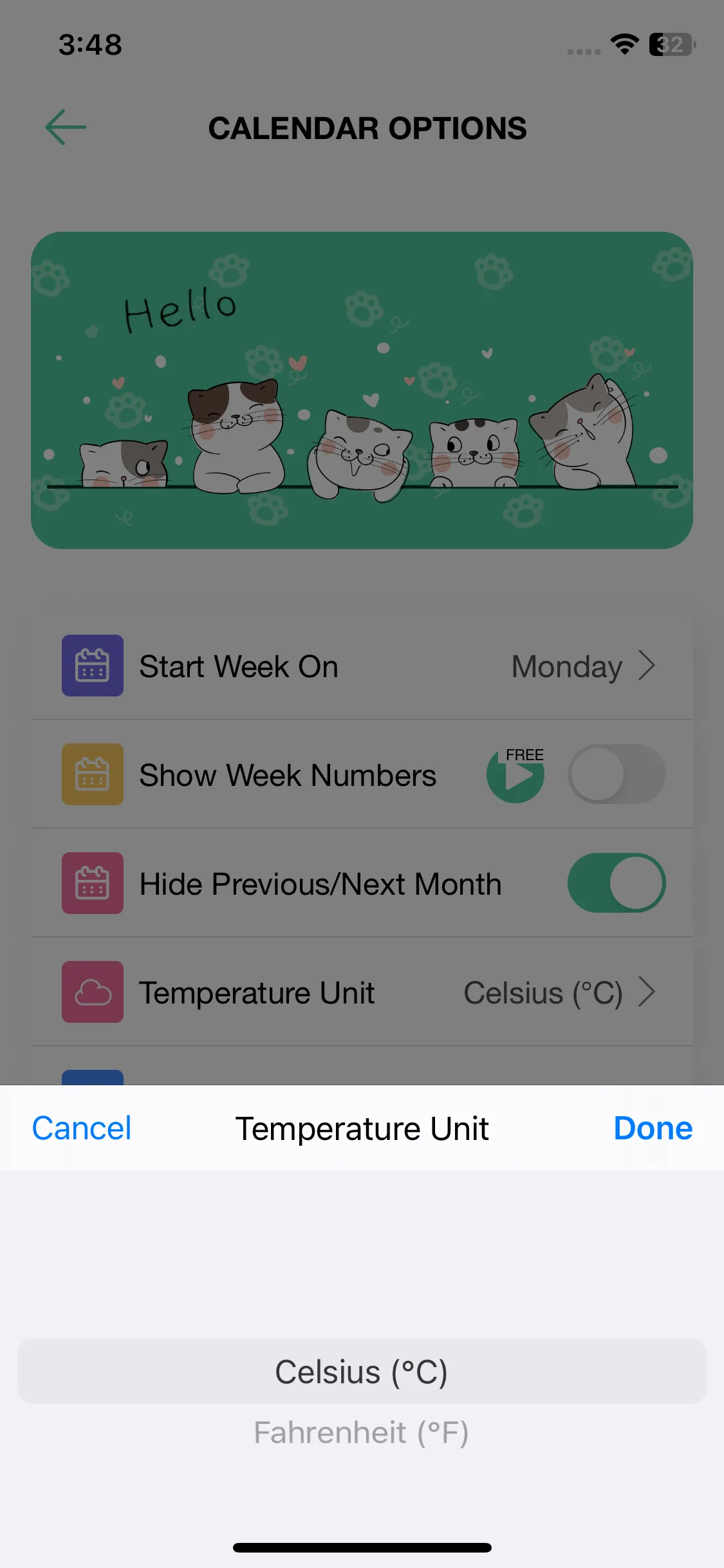Select Fahrenheit (°F) in the picker

click(361, 1433)
